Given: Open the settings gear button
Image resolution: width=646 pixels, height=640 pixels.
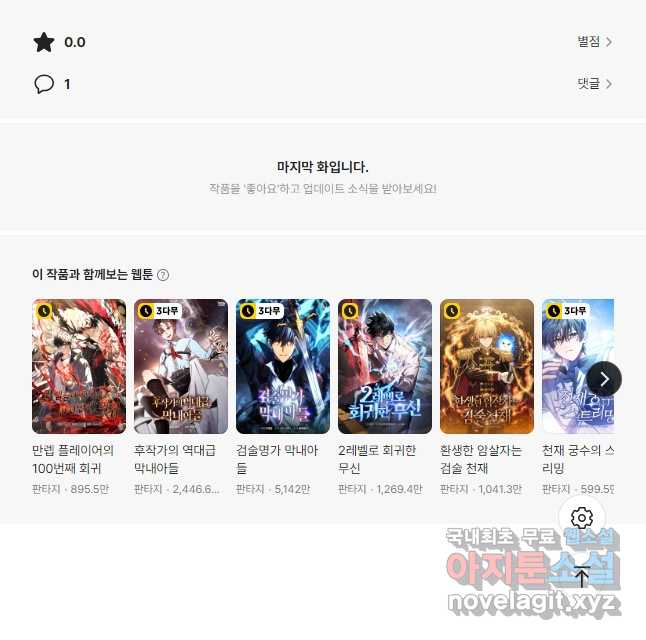Looking at the screenshot, I should [582, 518].
